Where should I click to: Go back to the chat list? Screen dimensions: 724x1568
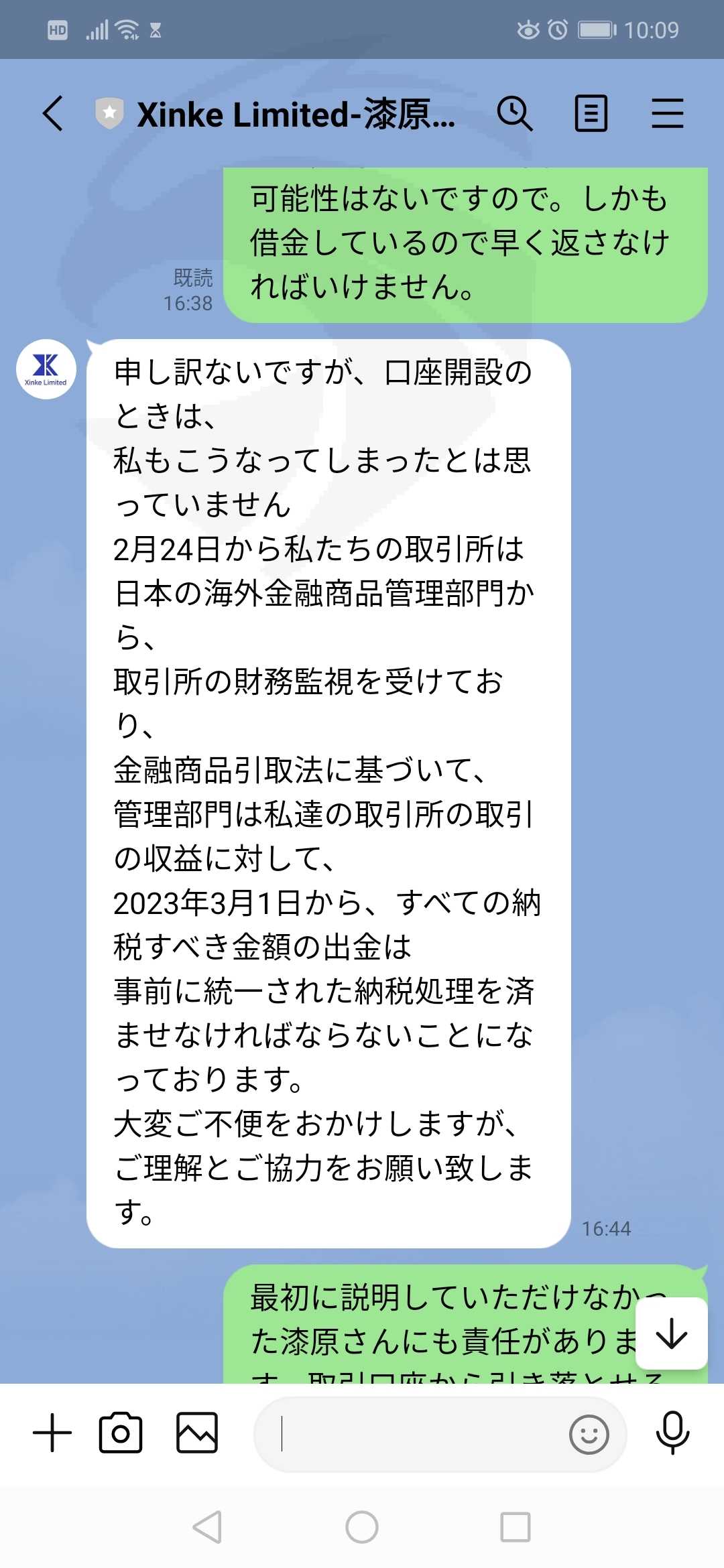pos(54,113)
